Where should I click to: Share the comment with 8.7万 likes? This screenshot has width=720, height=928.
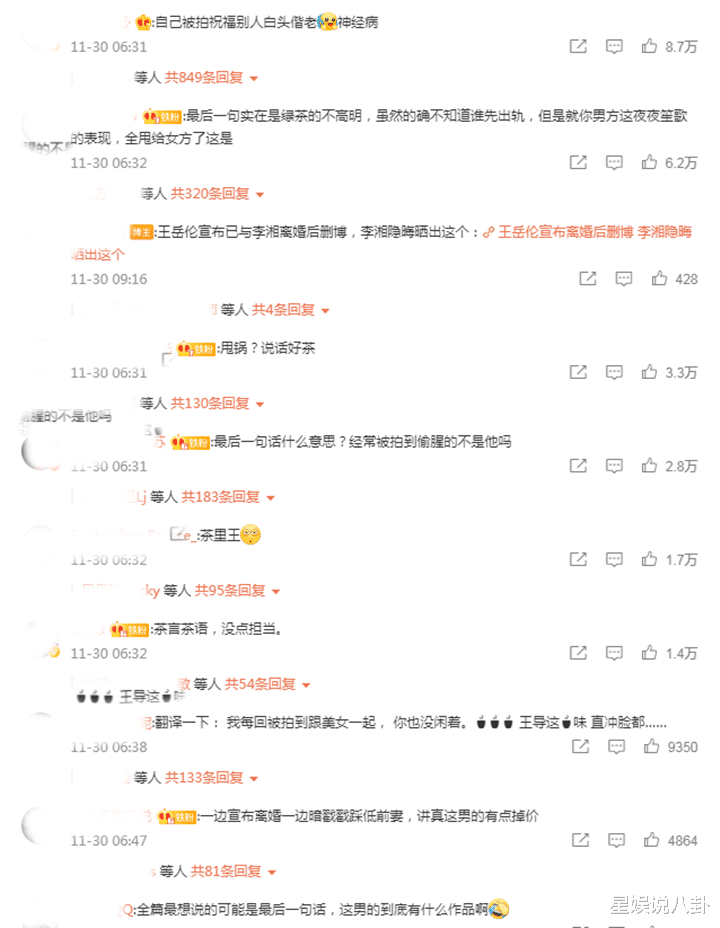tap(578, 46)
